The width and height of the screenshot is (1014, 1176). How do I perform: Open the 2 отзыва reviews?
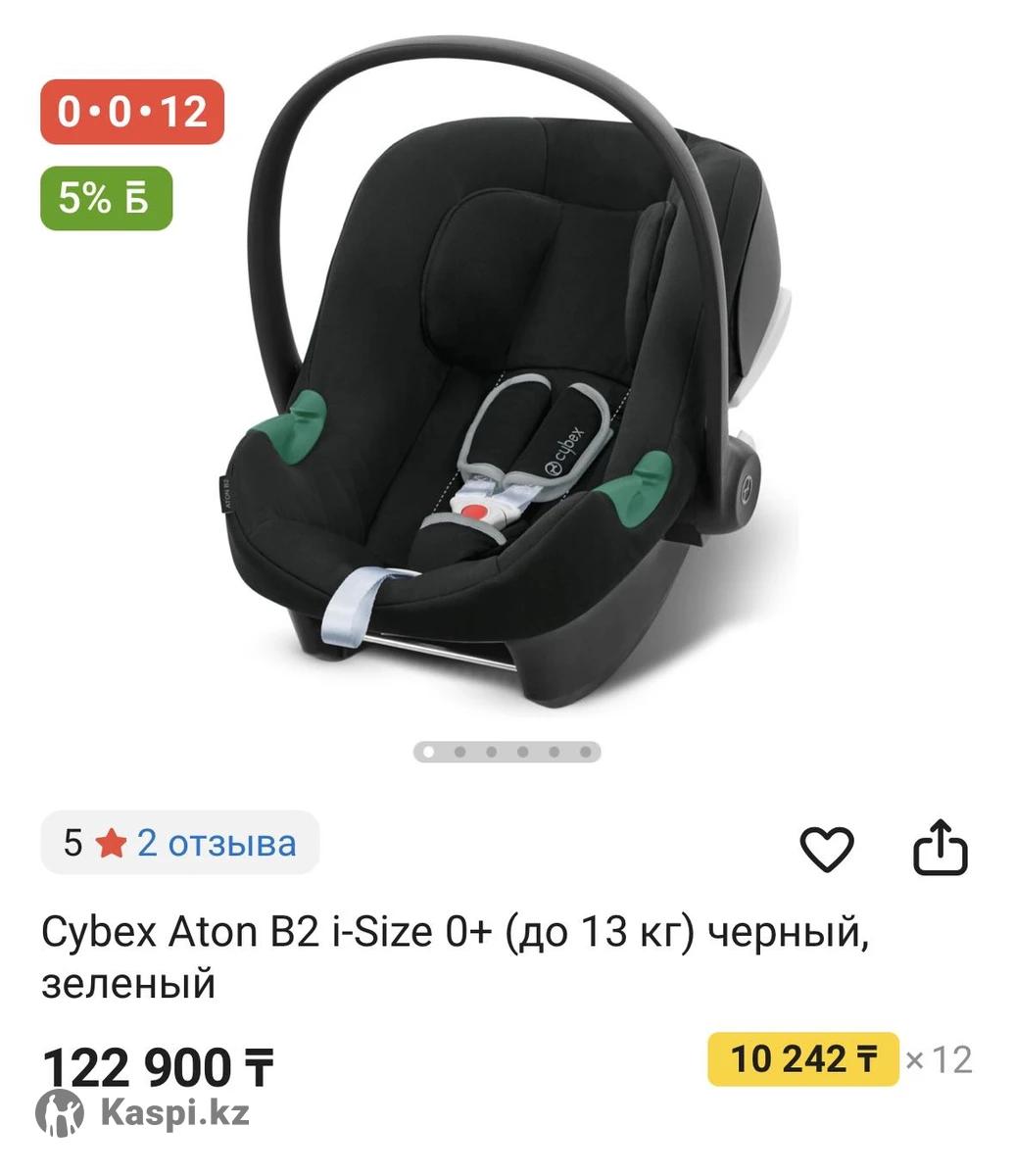click(x=216, y=843)
